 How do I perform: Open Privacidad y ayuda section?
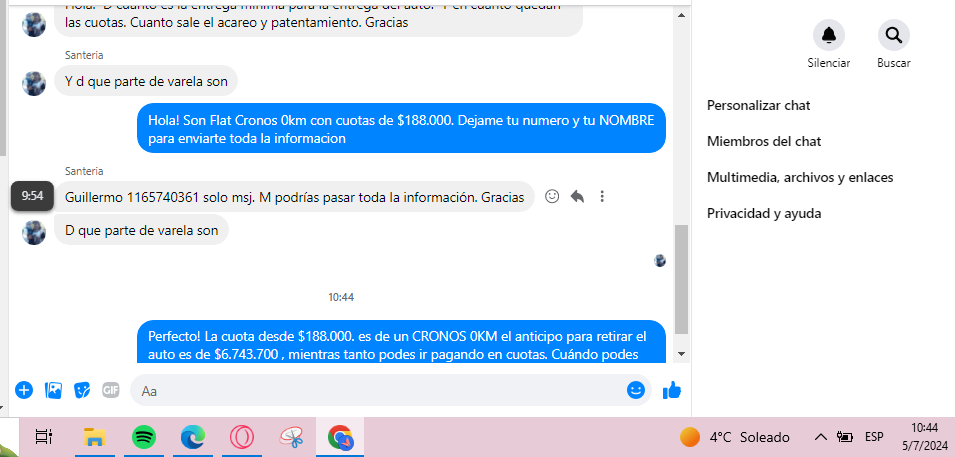763,213
